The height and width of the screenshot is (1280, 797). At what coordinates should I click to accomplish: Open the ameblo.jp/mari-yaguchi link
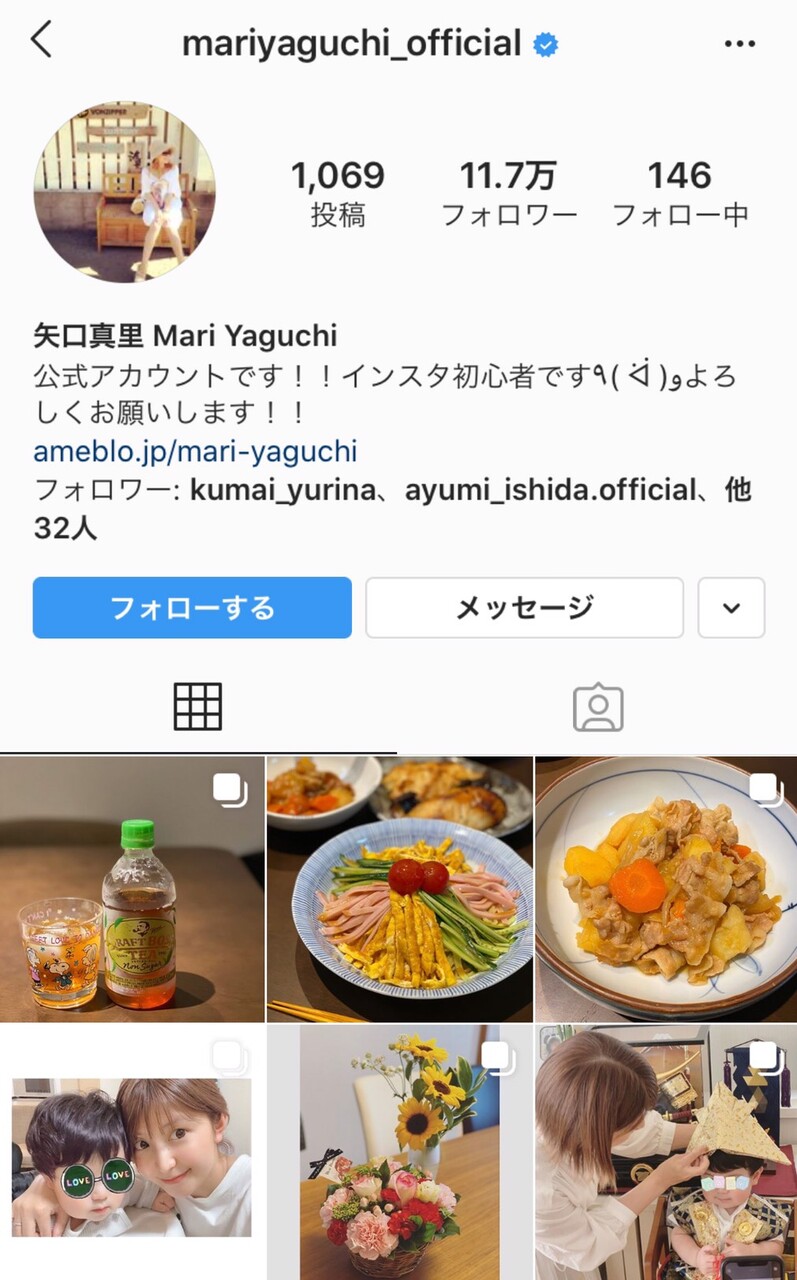point(195,451)
